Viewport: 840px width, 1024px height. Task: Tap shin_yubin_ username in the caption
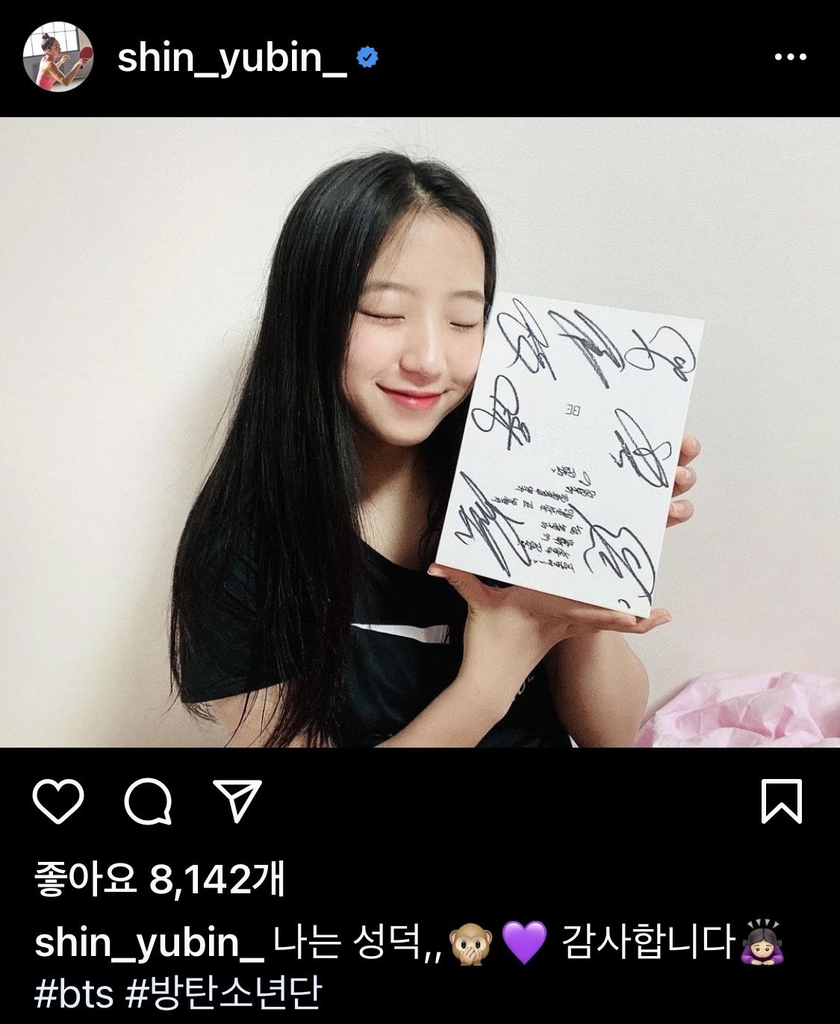tap(150, 943)
